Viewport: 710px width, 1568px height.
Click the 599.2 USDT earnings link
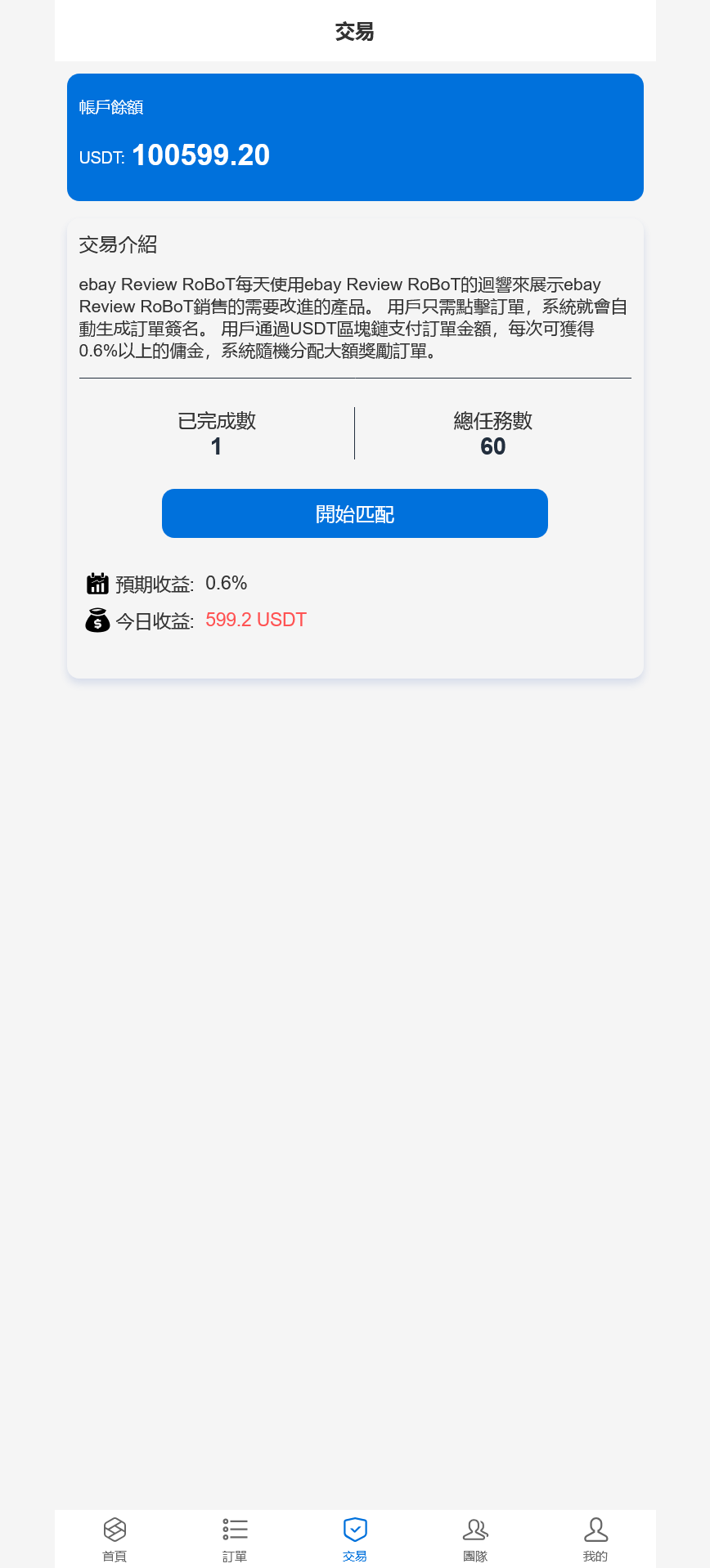click(256, 620)
